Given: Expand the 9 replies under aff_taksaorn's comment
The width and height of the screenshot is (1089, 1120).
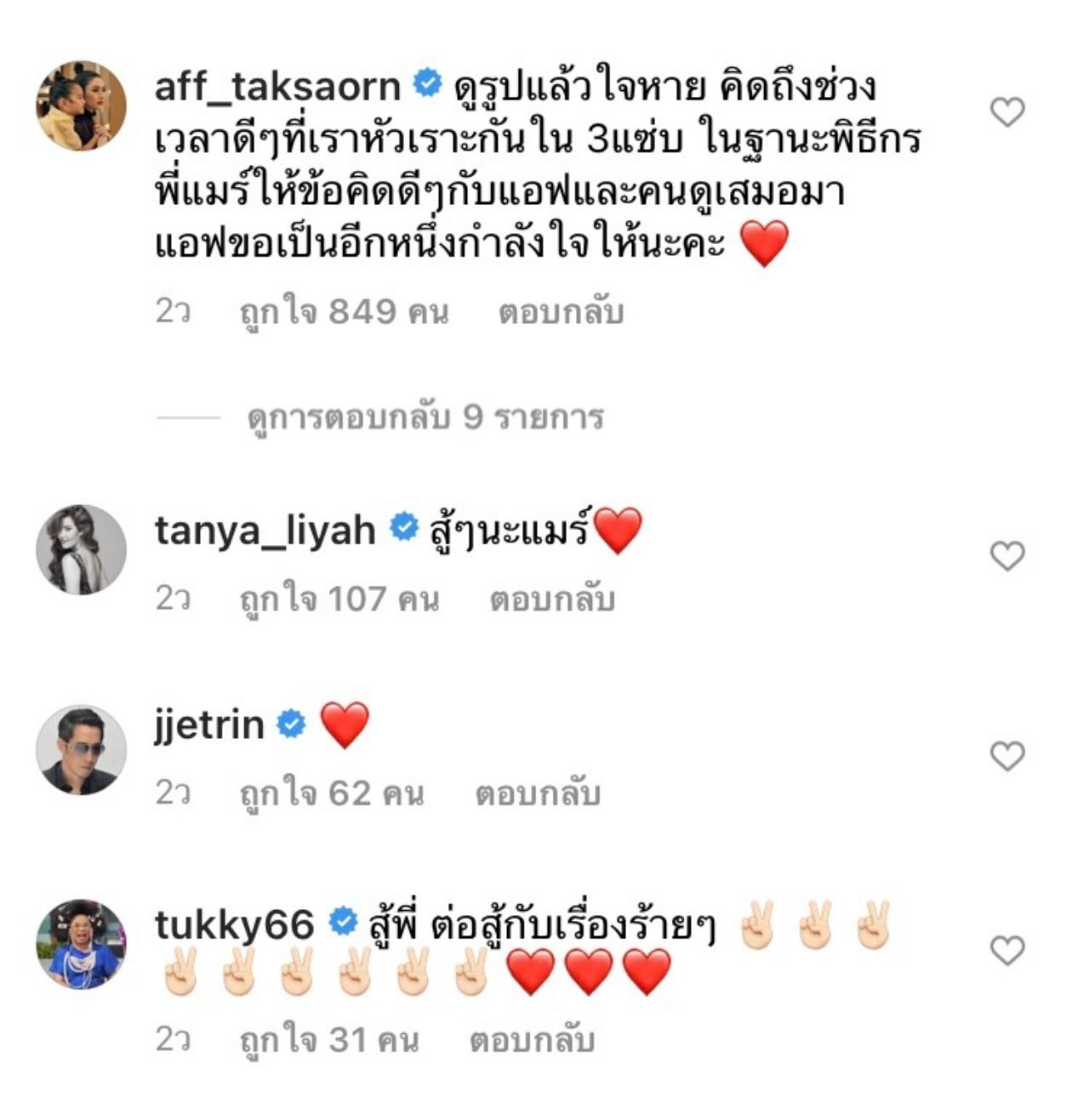Looking at the screenshot, I should [425, 418].
